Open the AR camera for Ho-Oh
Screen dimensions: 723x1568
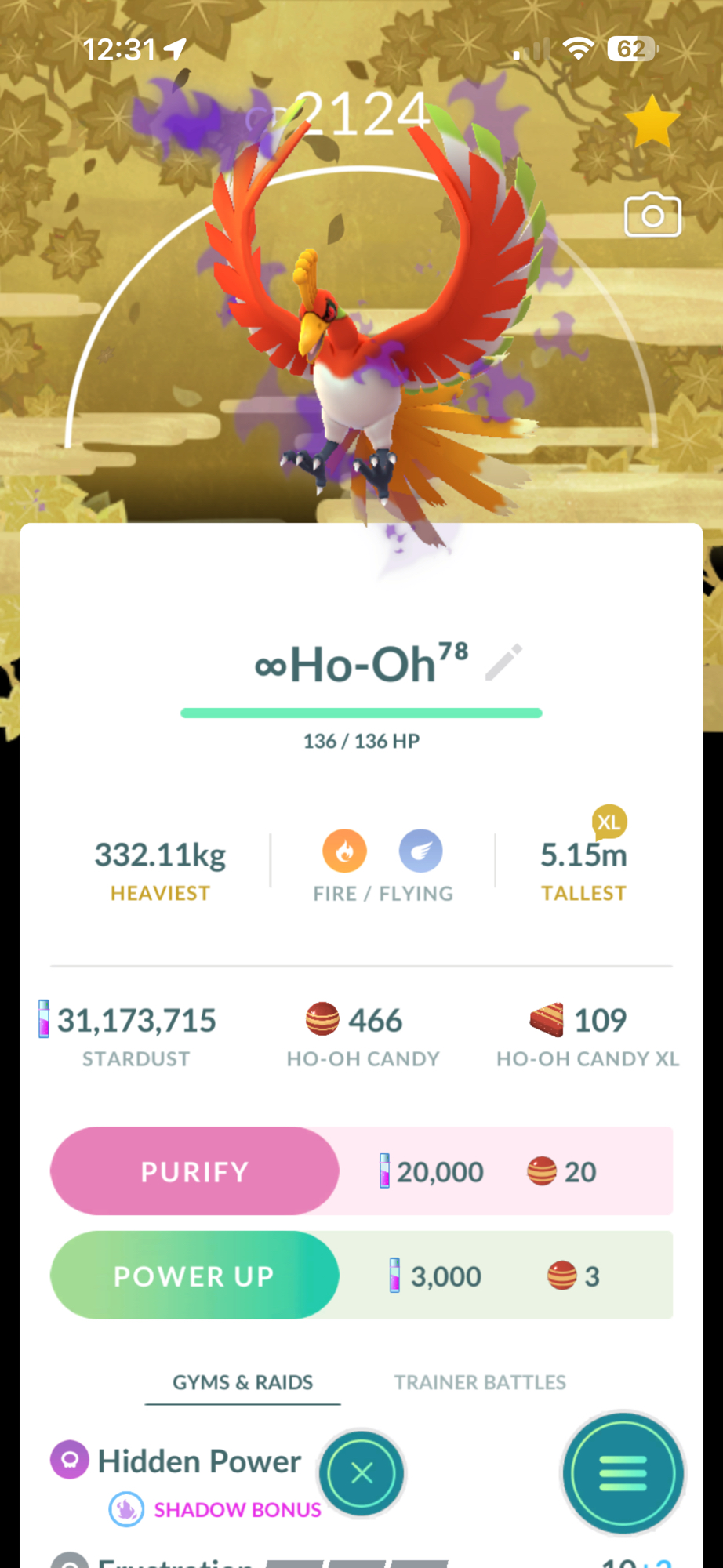click(652, 215)
